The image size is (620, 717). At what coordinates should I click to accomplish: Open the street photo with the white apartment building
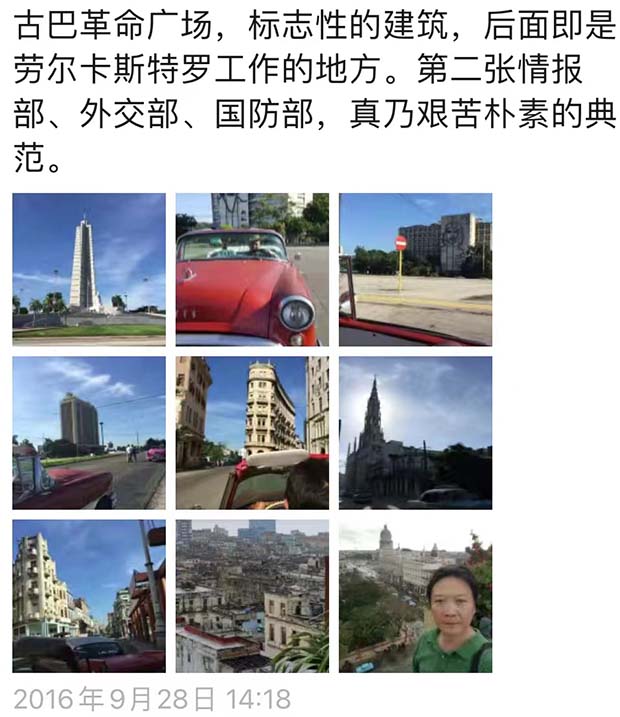pyautogui.click(x=89, y=595)
